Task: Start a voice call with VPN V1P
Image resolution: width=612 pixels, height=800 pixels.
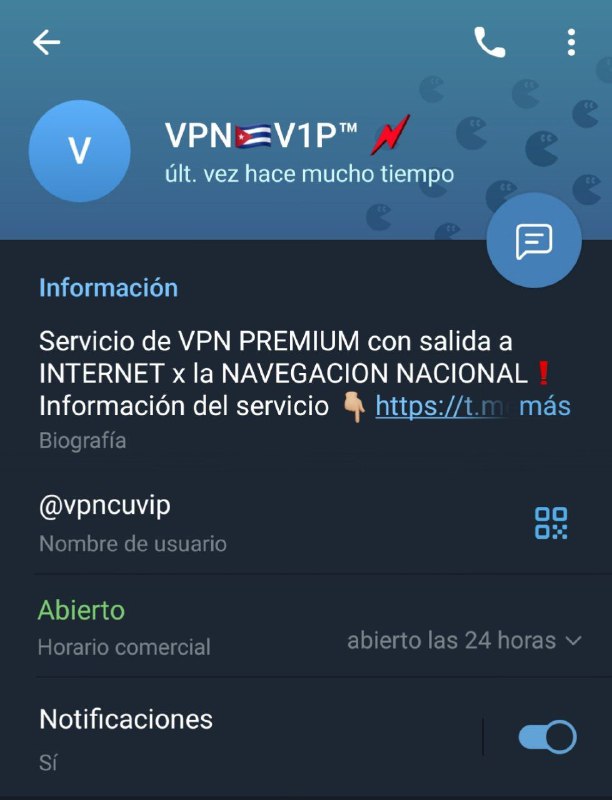Action: 489,42
